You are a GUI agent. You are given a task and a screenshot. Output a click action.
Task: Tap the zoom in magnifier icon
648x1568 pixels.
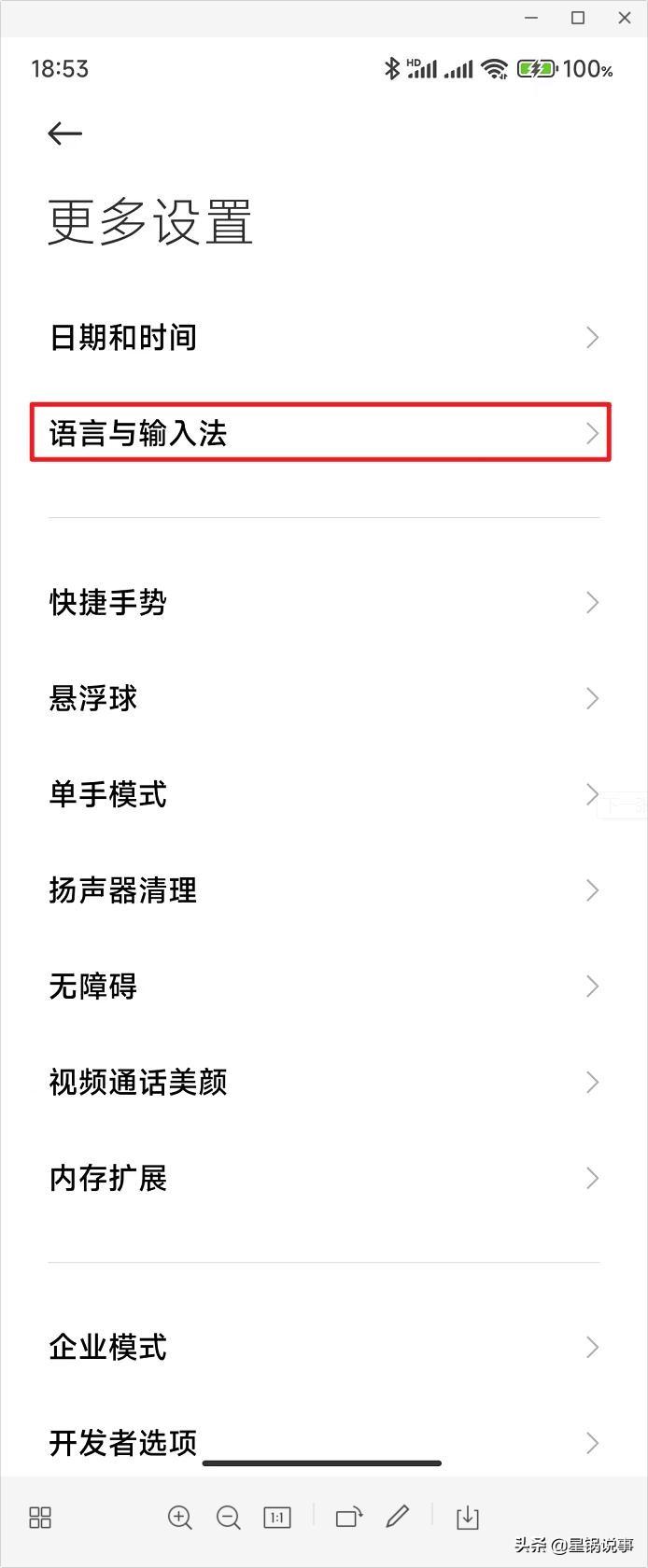pyautogui.click(x=180, y=1518)
